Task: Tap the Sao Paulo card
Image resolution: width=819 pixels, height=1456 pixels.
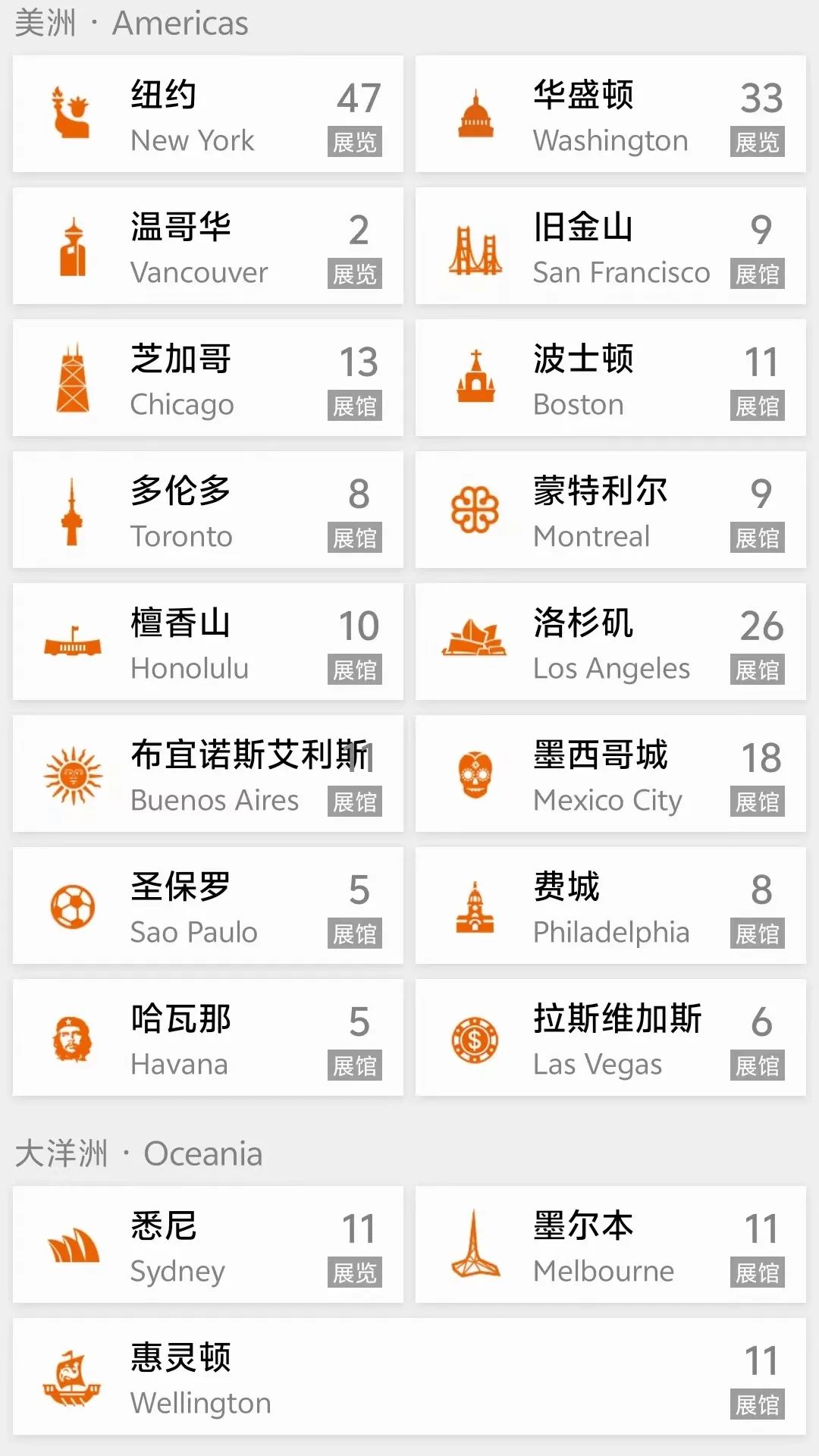Action: coord(208,905)
